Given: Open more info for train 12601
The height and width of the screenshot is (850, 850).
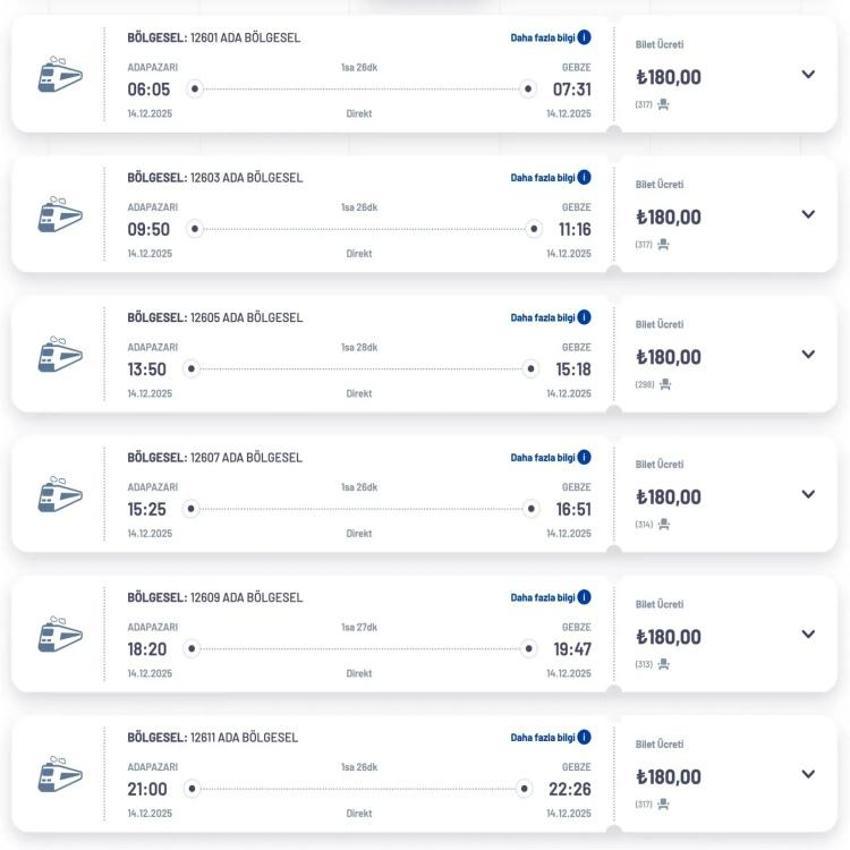Looking at the screenshot, I should coord(550,38).
